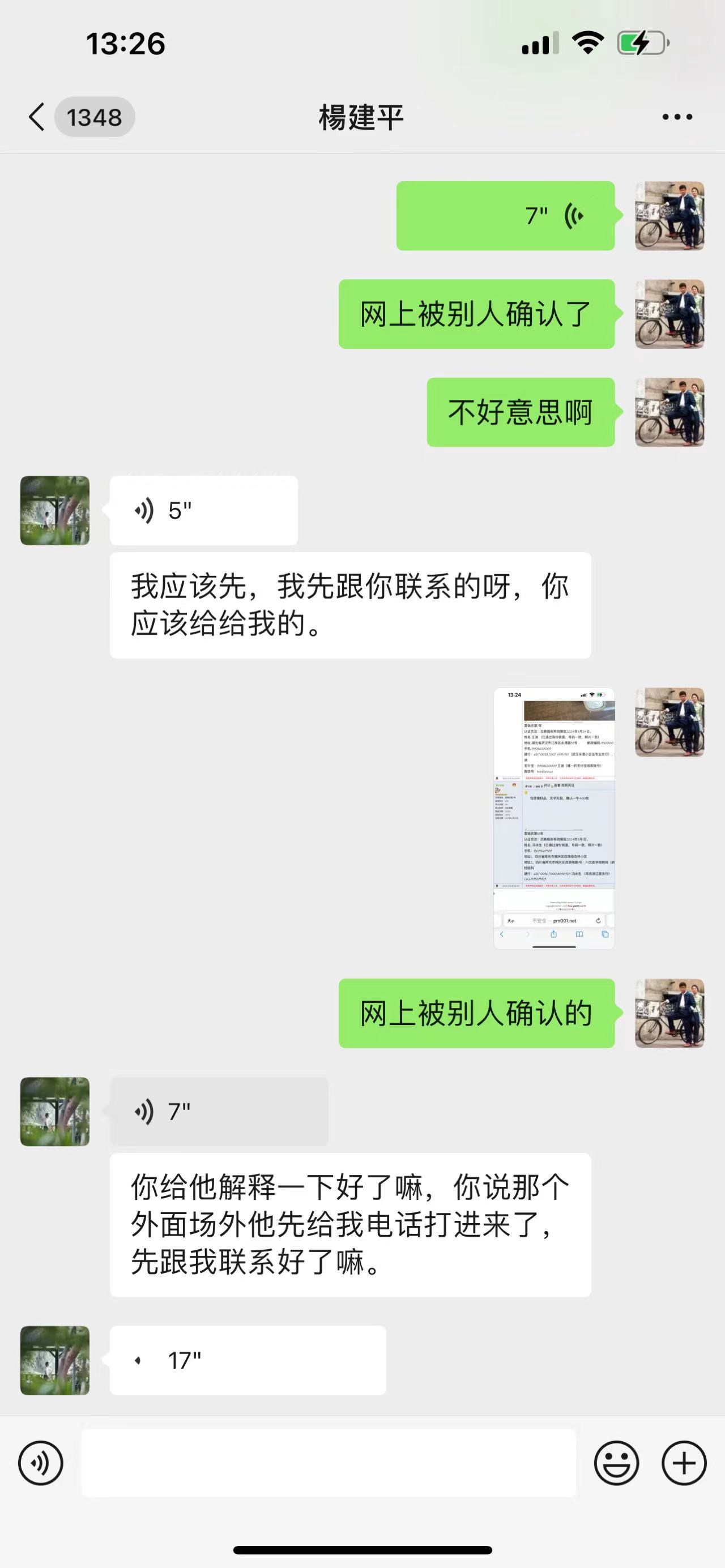Image resolution: width=725 pixels, height=1568 pixels.
Task: Open the plus attachments menu
Action: 684,1463
